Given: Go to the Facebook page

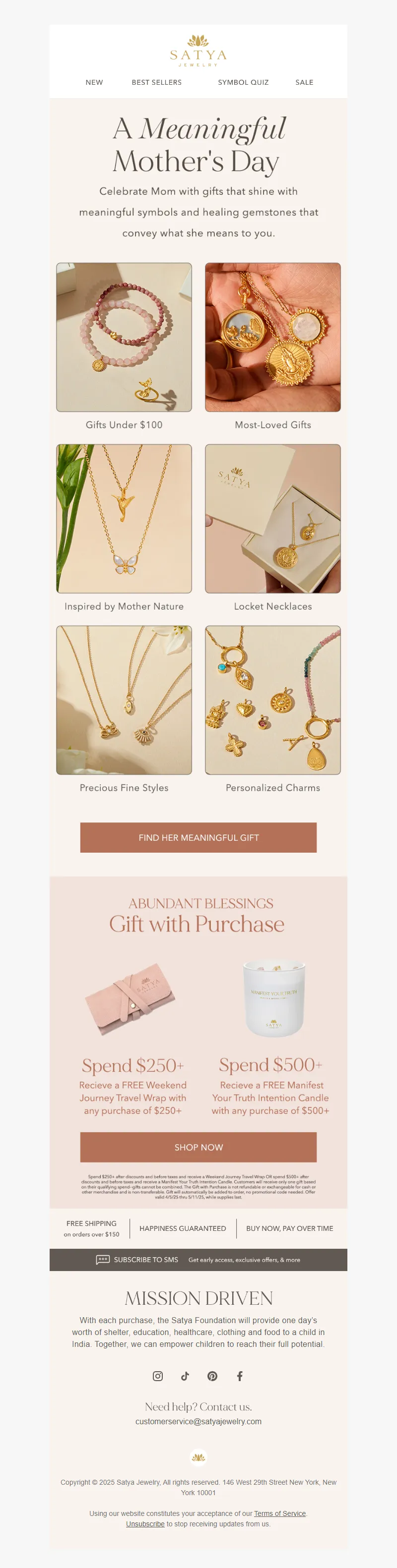Looking at the screenshot, I should pos(240,1376).
